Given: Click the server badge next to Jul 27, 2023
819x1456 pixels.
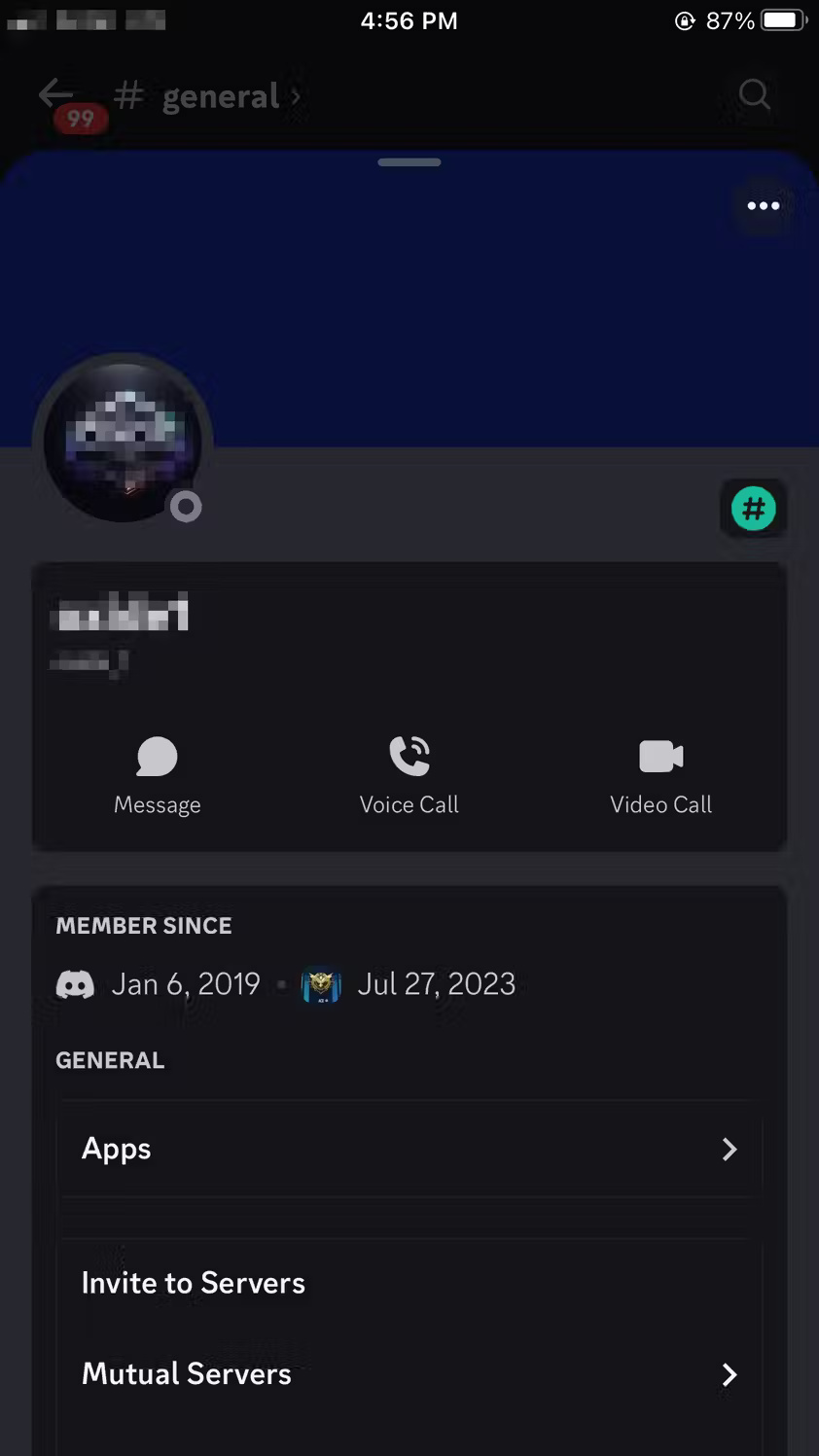Looking at the screenshot, I should click(x=321, y=985).
